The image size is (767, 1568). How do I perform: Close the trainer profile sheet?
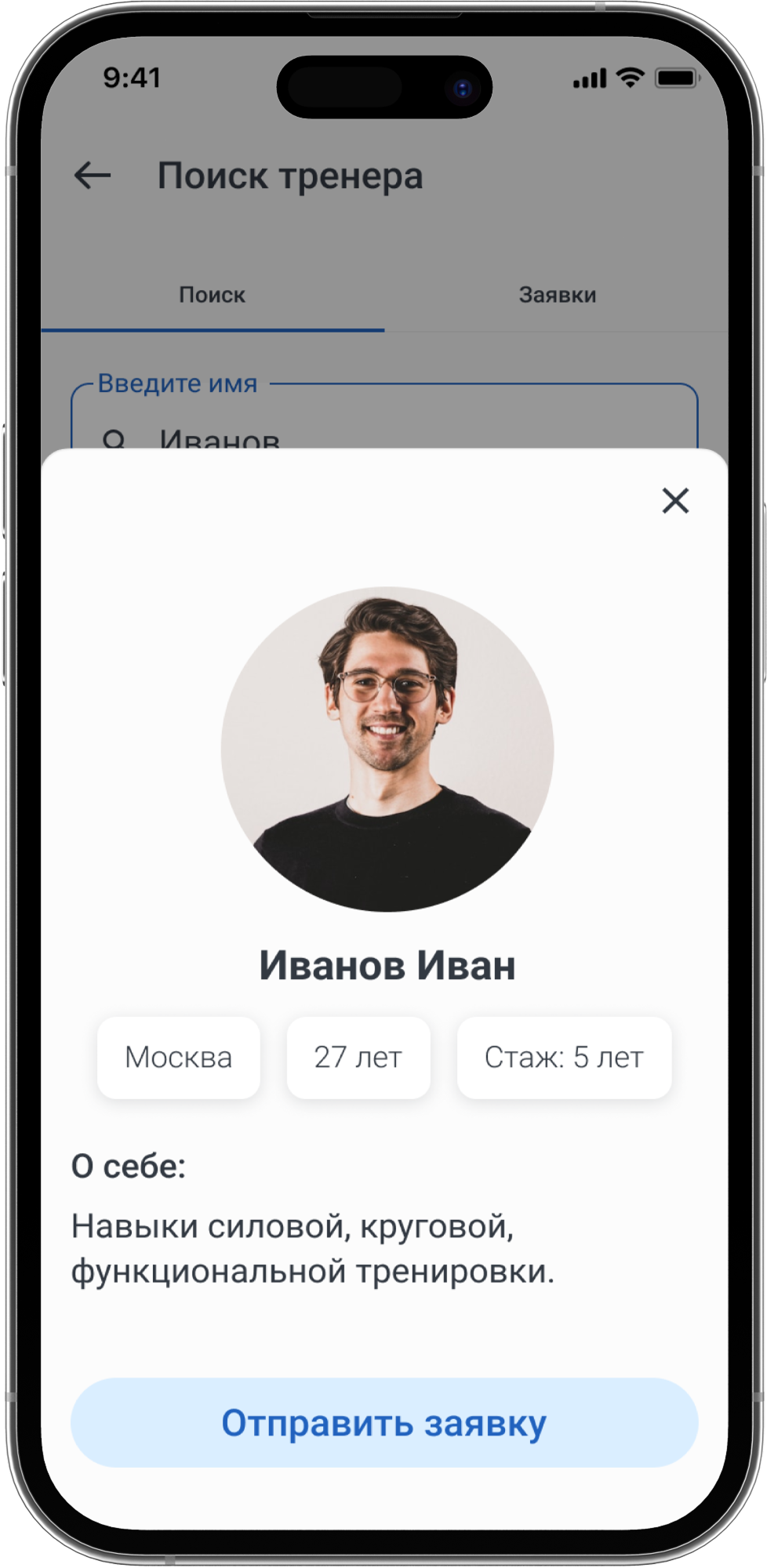pyautogui.click(x=675, y=500)
